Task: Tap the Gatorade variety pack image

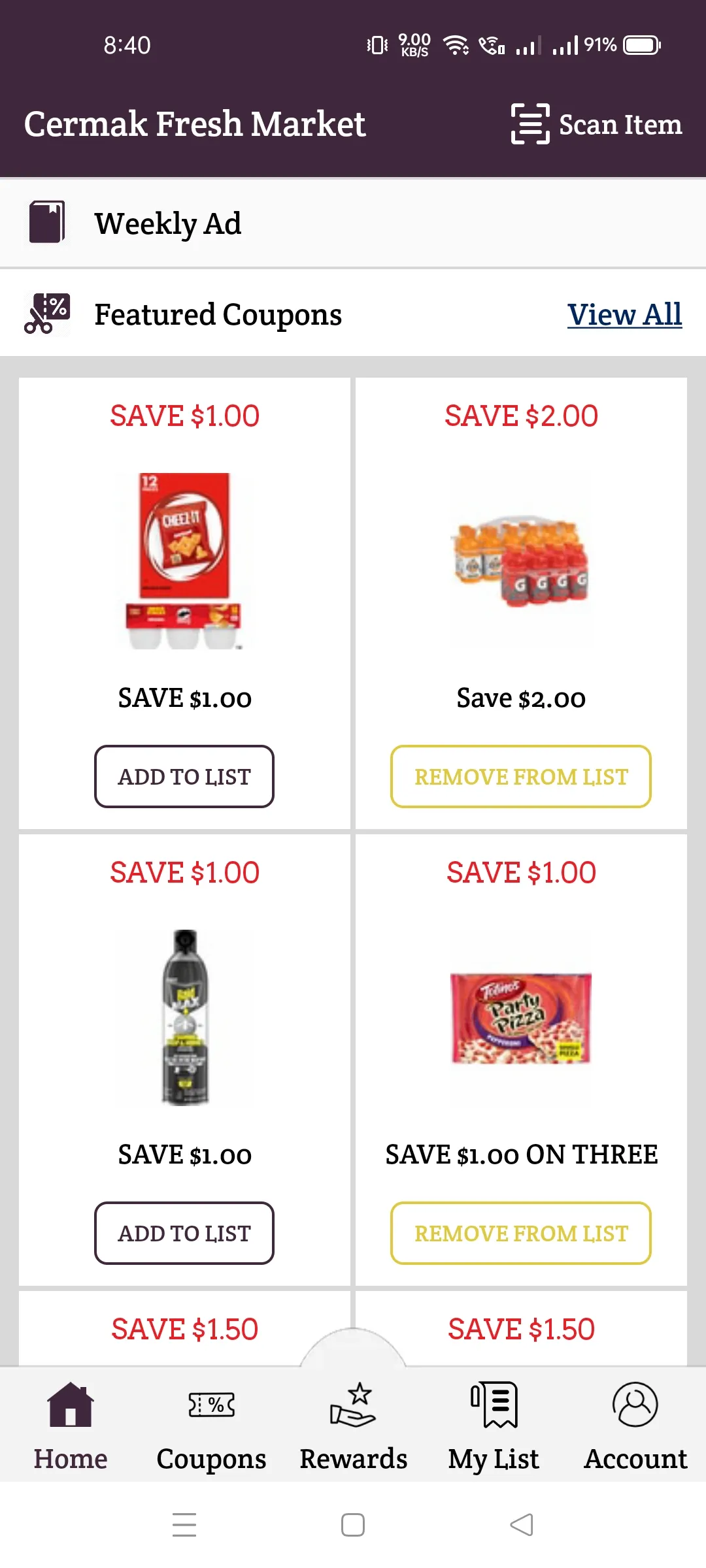Action: (x=520, y=562)
